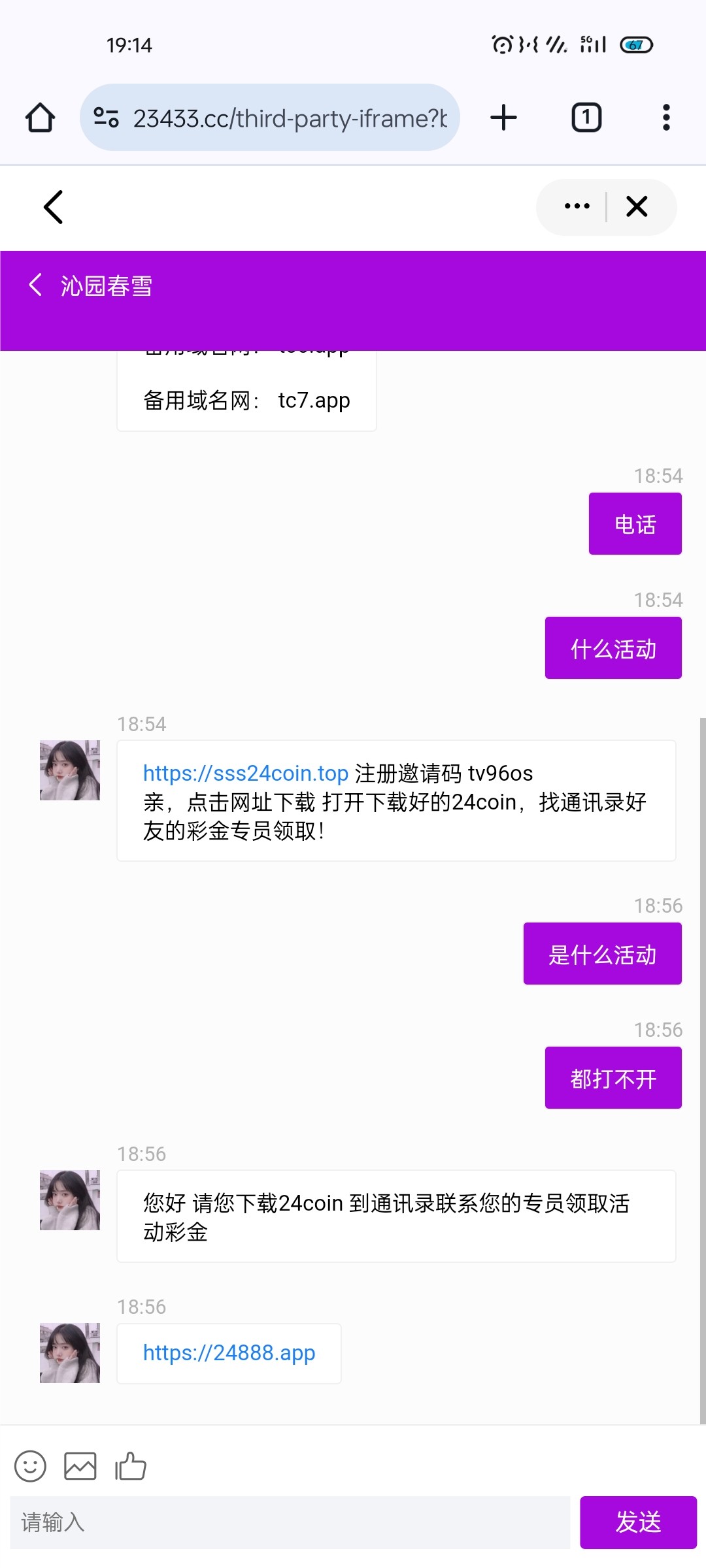Go back using the page back arrow
706x1568 pixels.
(54, 207)
